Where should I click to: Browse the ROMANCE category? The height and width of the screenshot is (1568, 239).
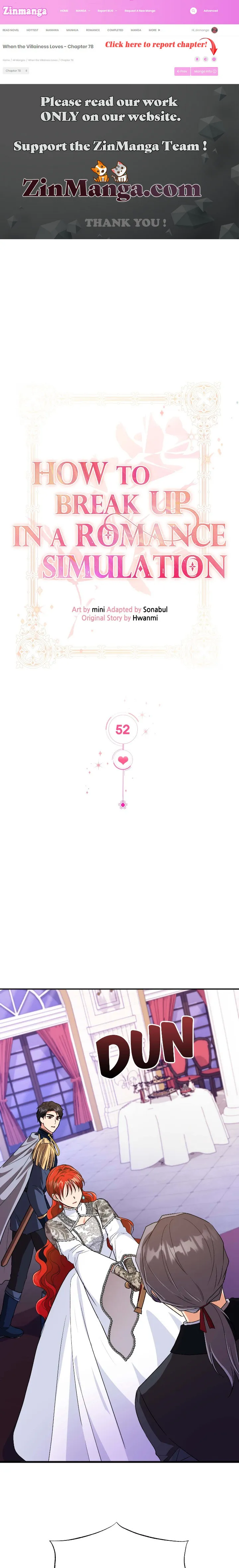93,30
